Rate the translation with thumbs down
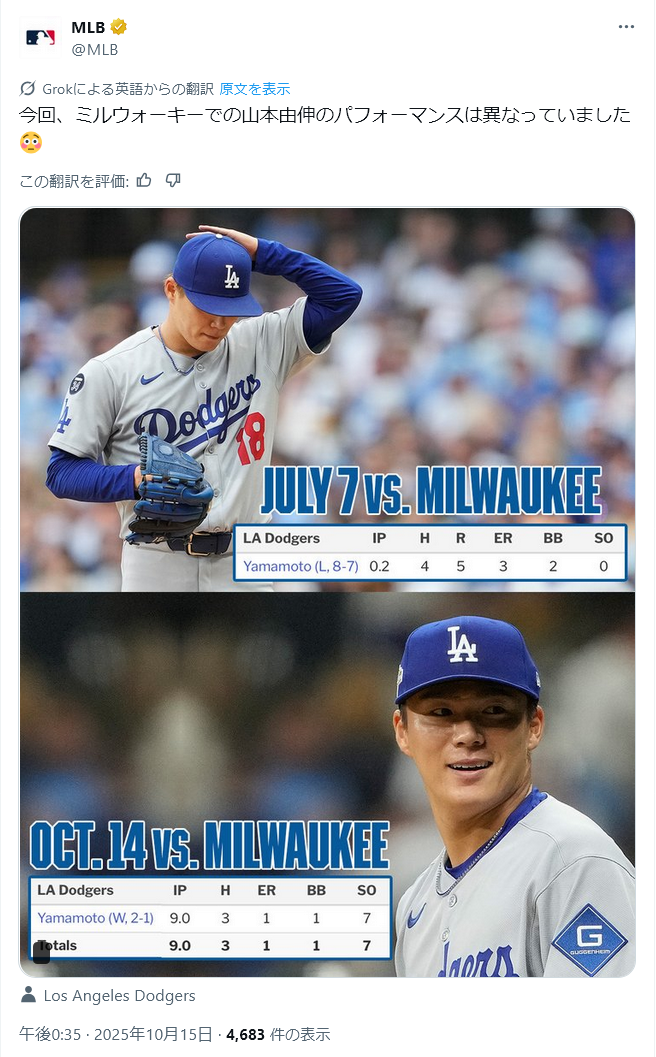 pyautogui.click(x=173, y=180)
